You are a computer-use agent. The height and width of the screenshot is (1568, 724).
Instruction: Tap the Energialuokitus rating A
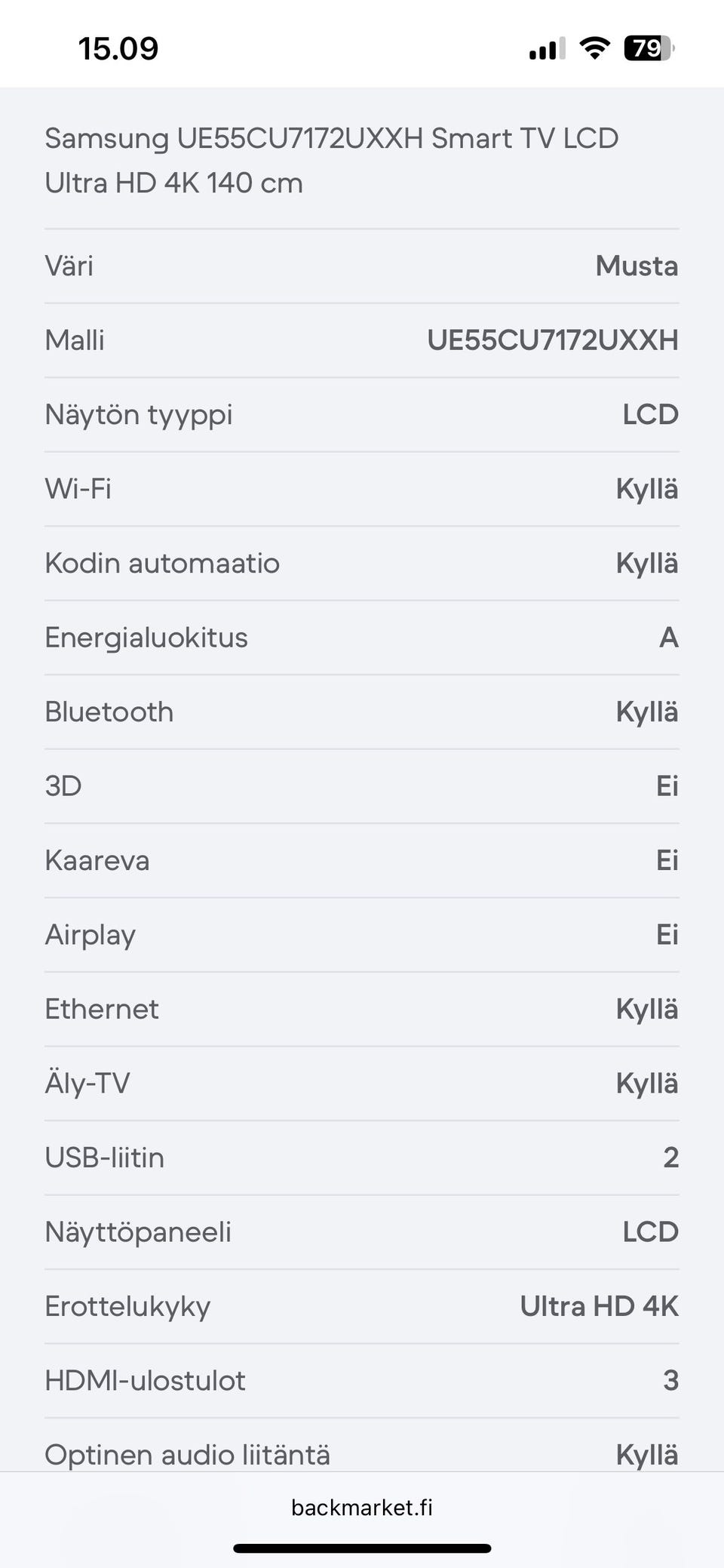click(667, 637)
